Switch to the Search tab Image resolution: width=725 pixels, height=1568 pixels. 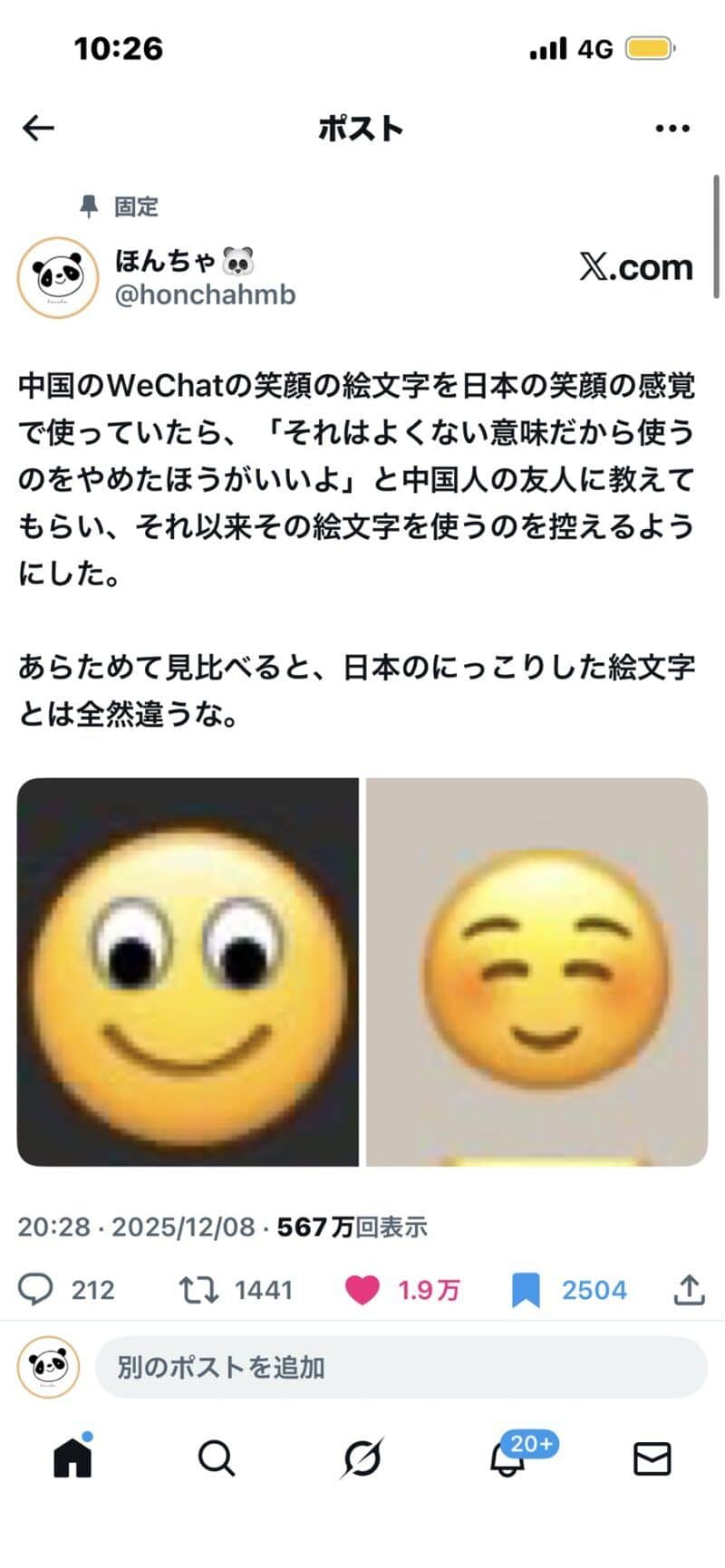[216, 1458]
